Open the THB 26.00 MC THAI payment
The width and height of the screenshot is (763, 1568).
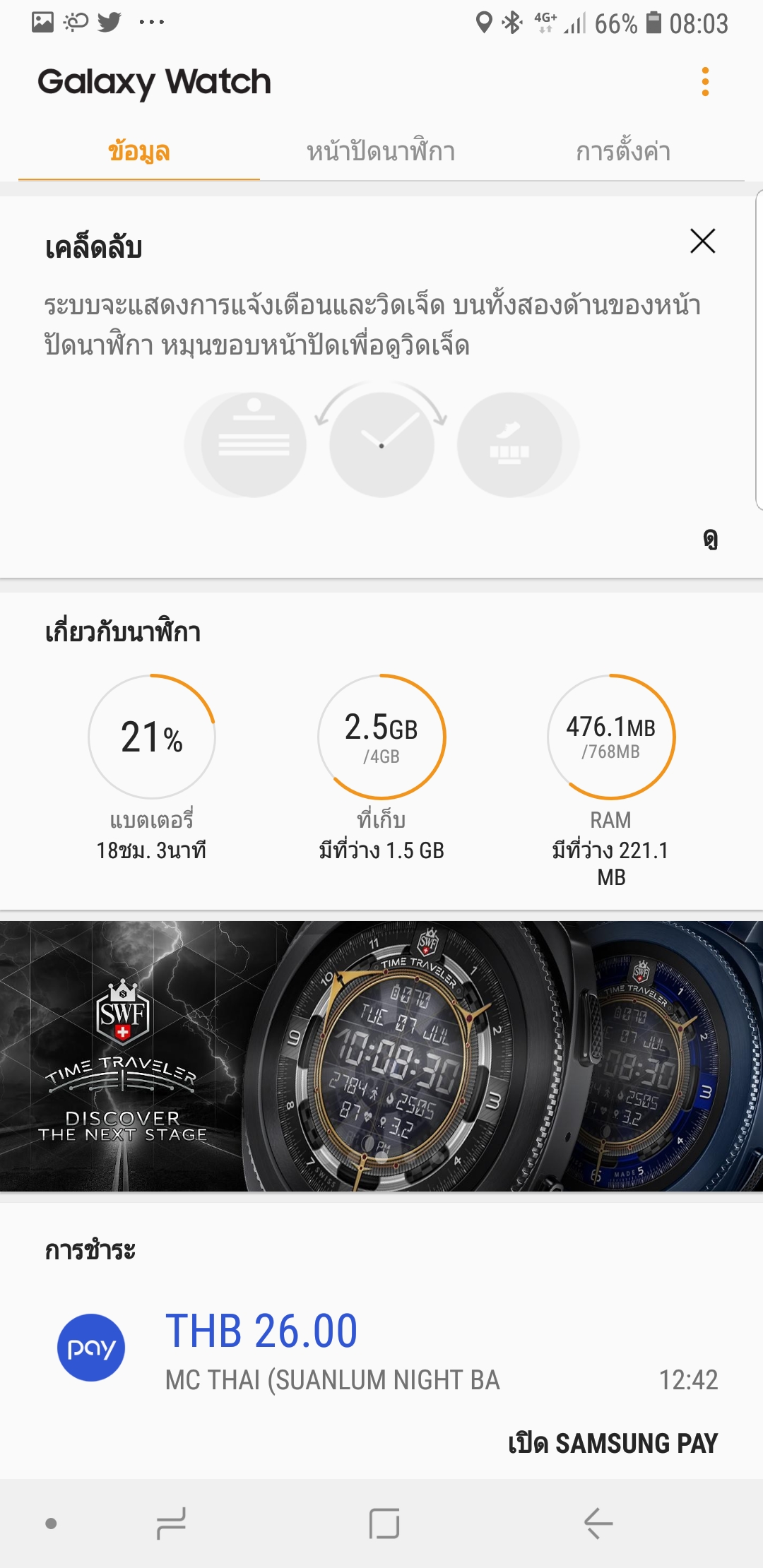point(381,1349)
